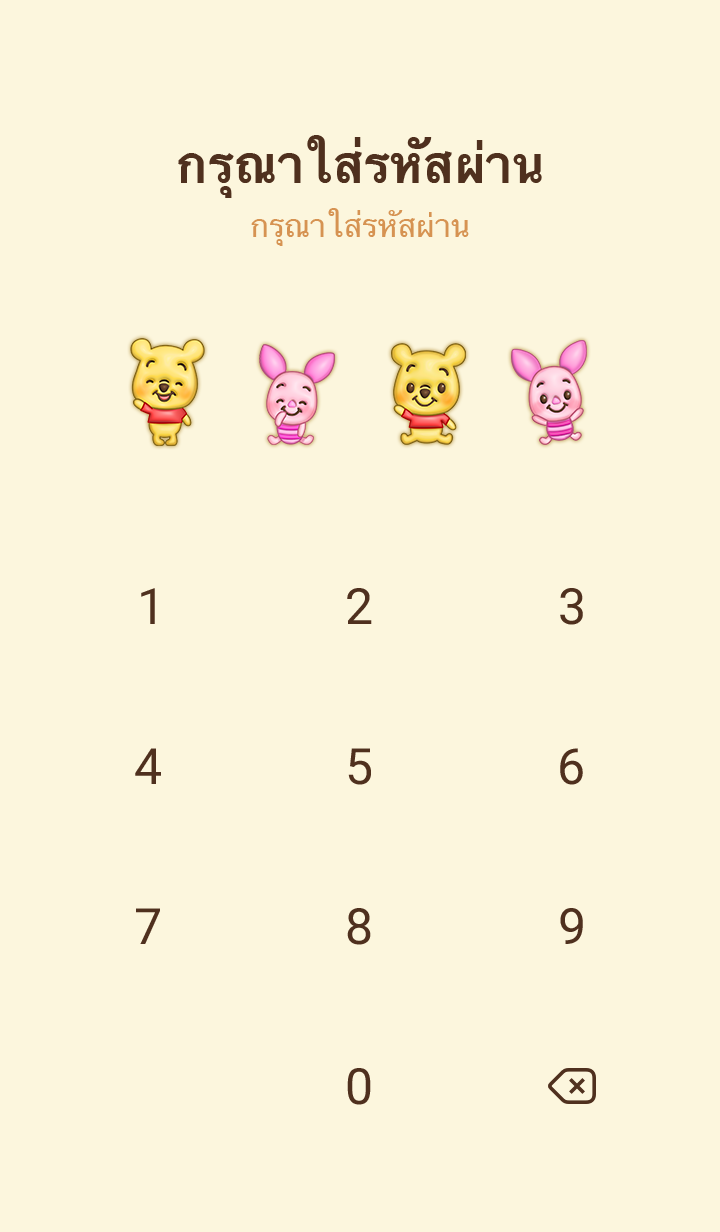Choose digit 6 on the passcode pad
Viewport: 720px width, 1232px height.
[571, 767]
